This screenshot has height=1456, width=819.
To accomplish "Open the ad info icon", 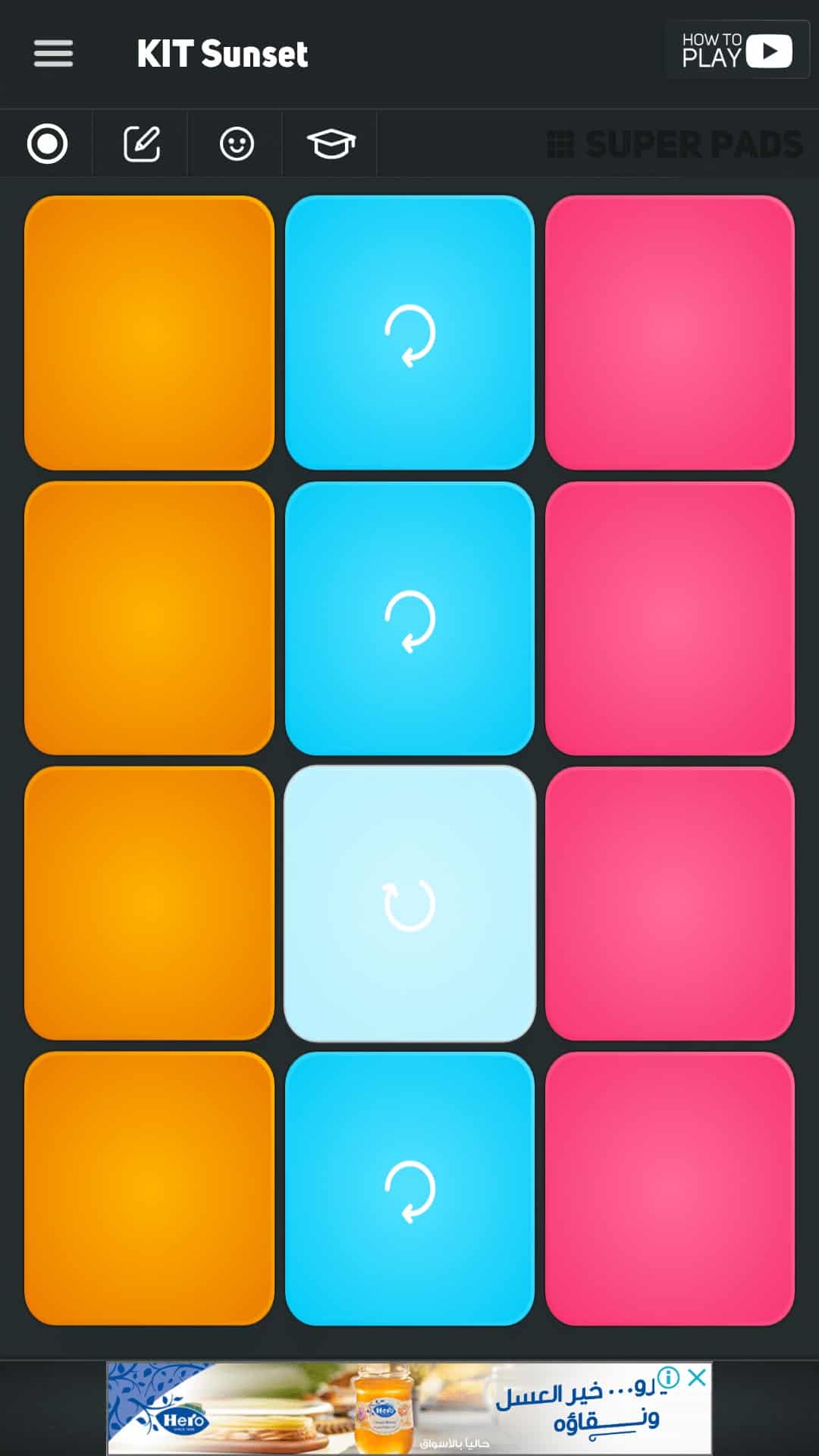I will (669, 1377).
